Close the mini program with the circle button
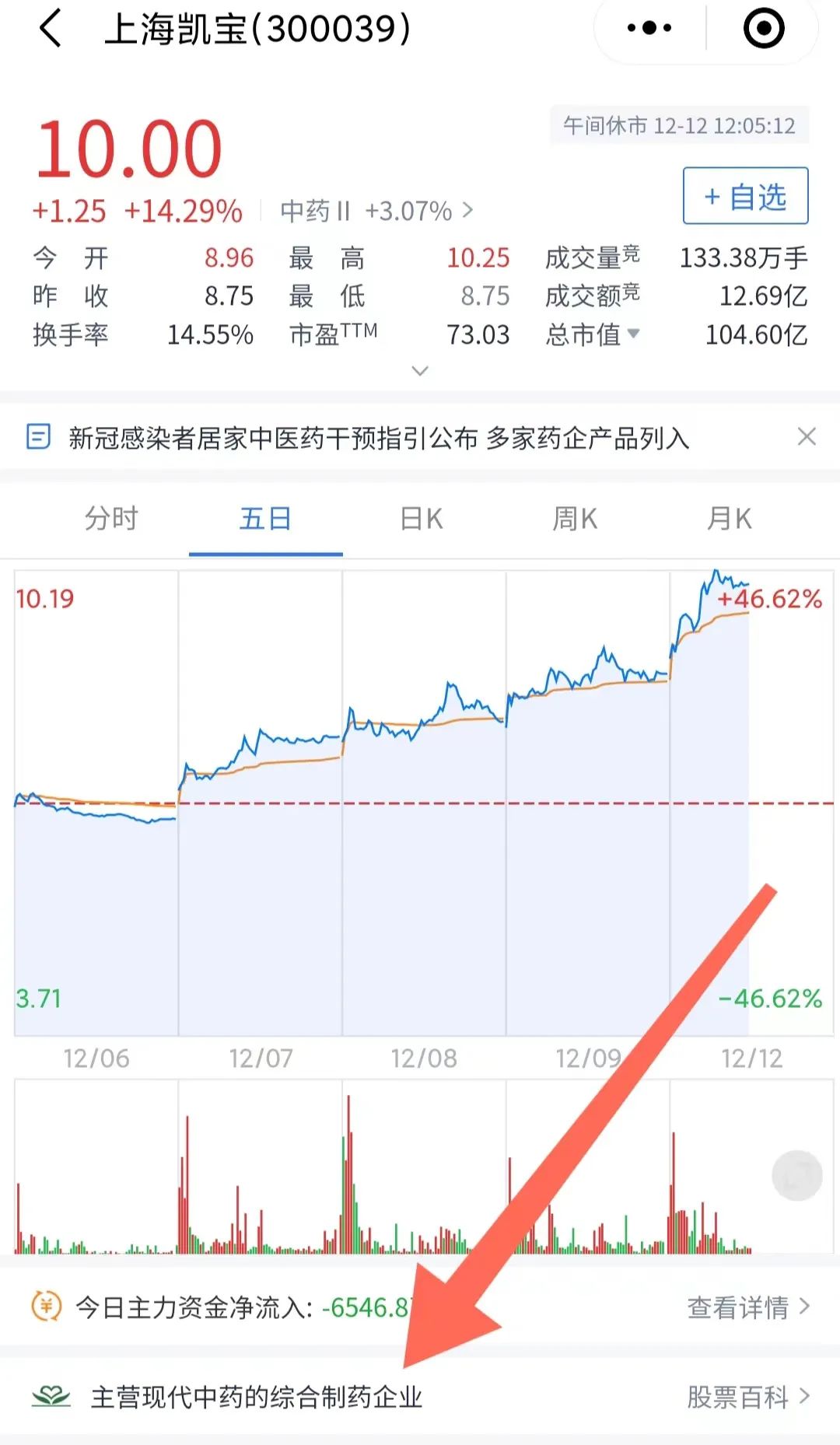Viewport: 840px width, 1445px height. click(763, 29)
